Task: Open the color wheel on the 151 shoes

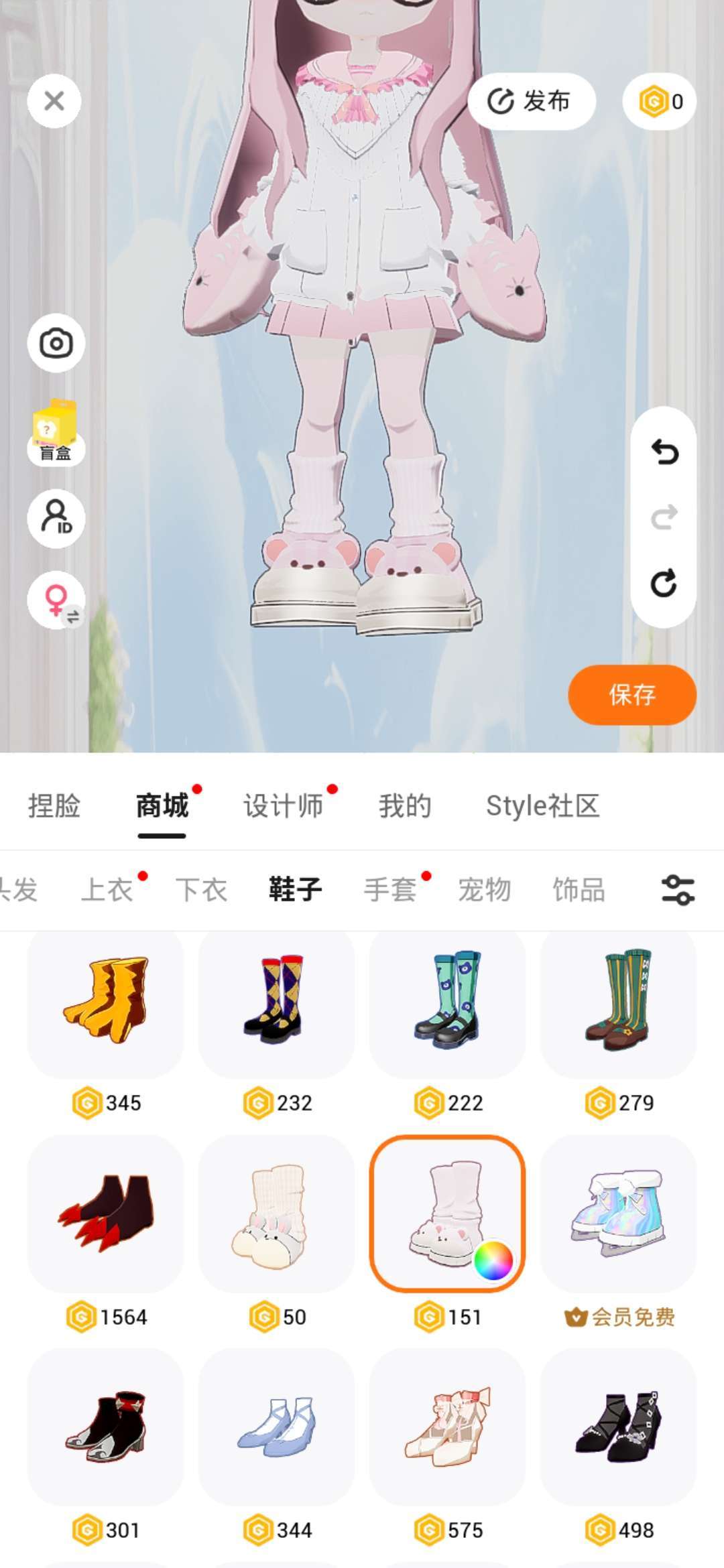Action: (x=493, y=1260)
